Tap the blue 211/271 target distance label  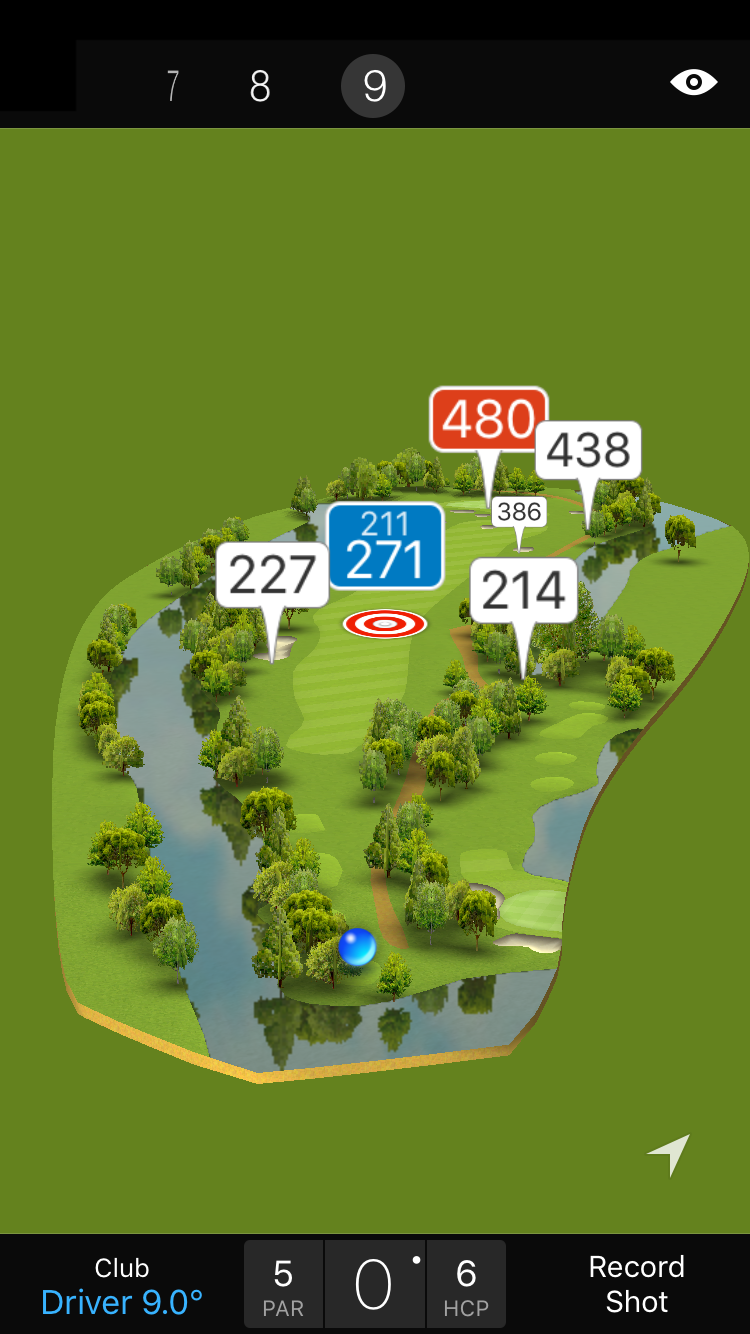(x=386, y=546)
